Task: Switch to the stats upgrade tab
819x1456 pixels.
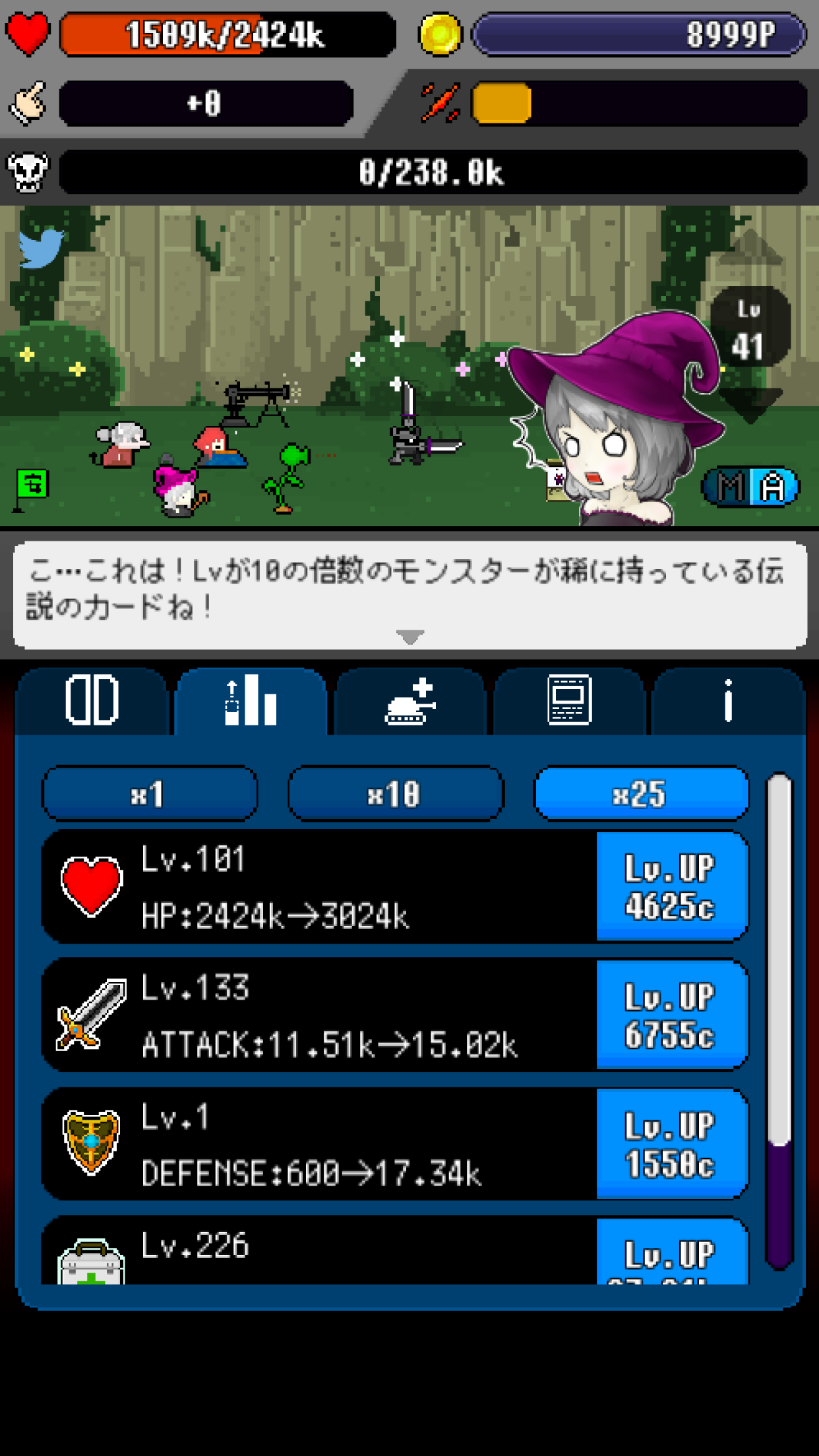Action: pyautogui.click(x=251, y=701)
